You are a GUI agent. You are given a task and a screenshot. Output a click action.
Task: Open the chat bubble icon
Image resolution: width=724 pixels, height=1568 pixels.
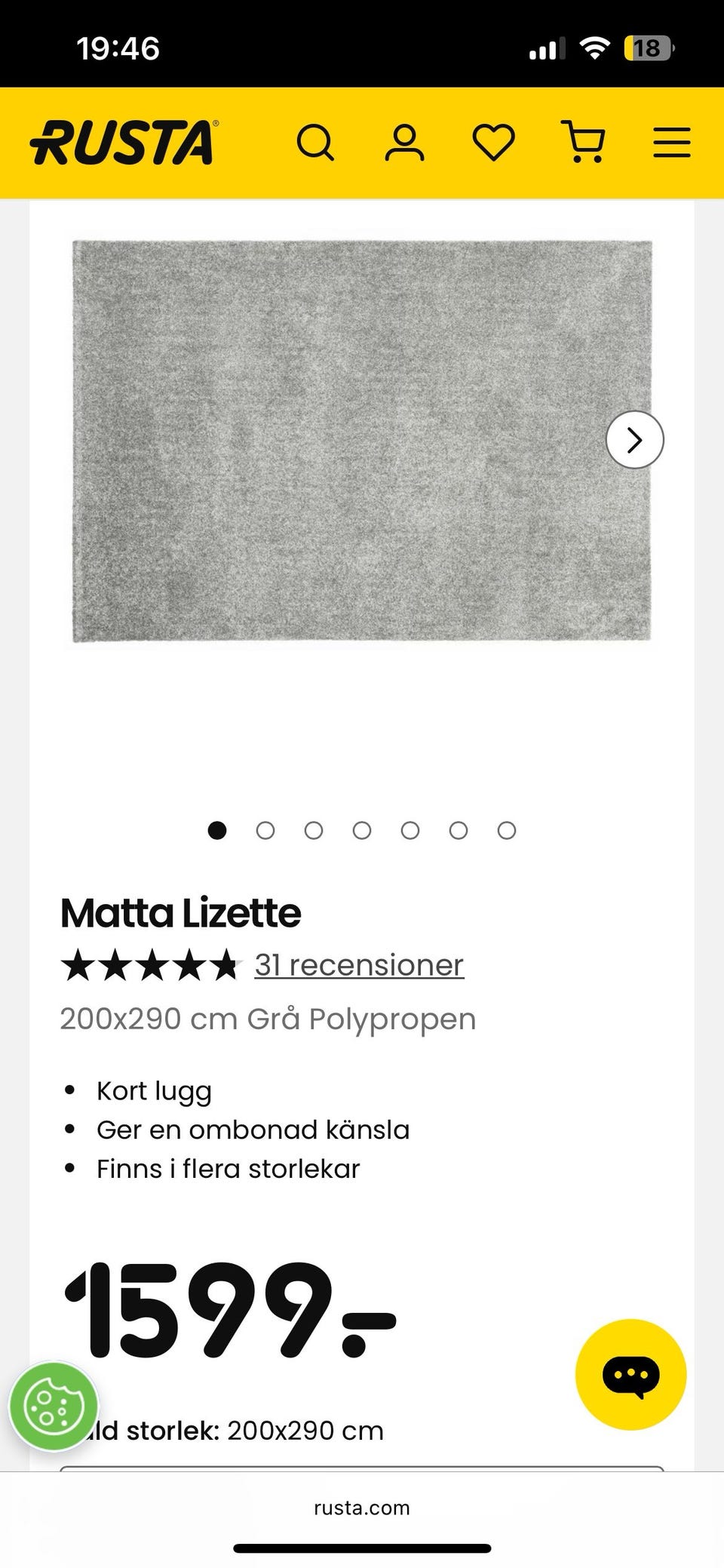(x=631, y=1375)
